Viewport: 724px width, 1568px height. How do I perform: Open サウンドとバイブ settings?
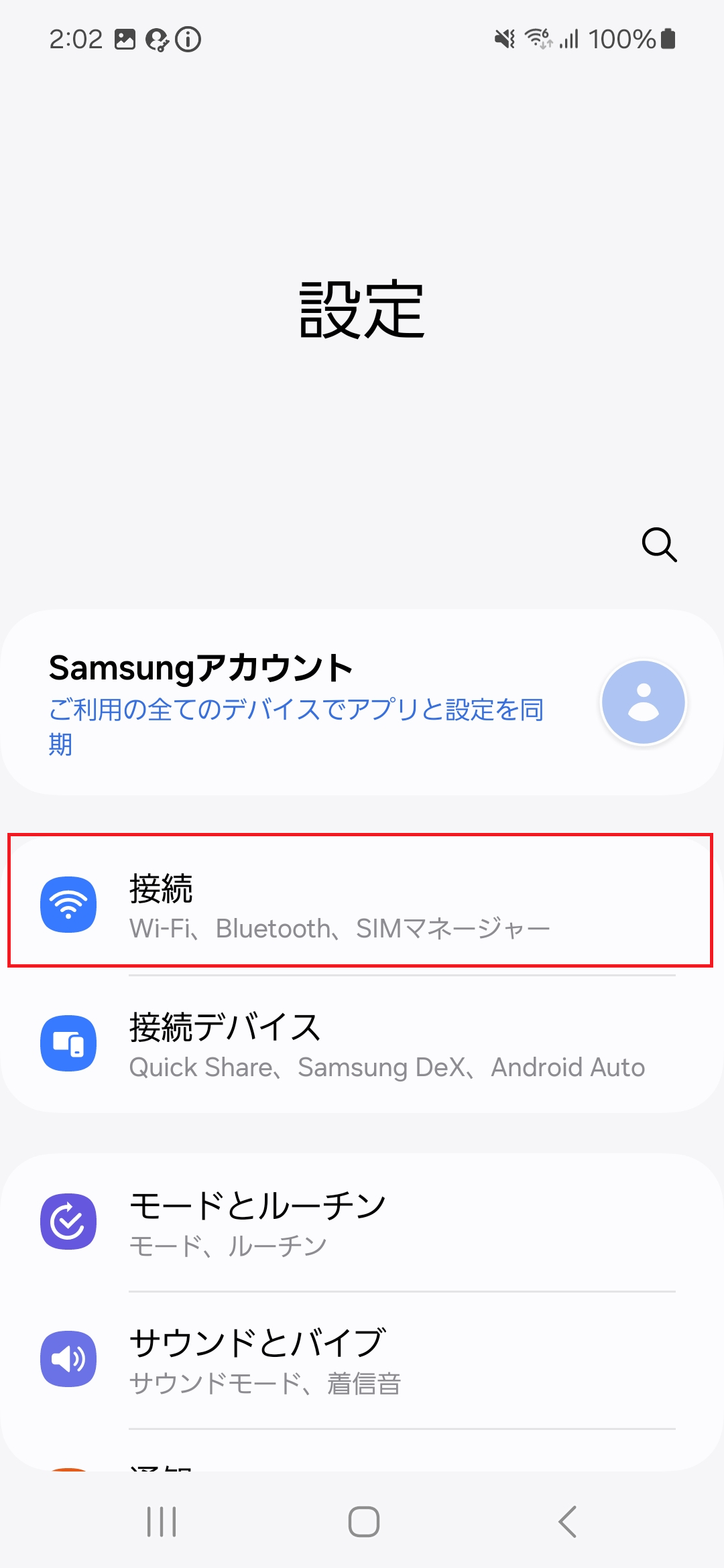coord(362,1360)
